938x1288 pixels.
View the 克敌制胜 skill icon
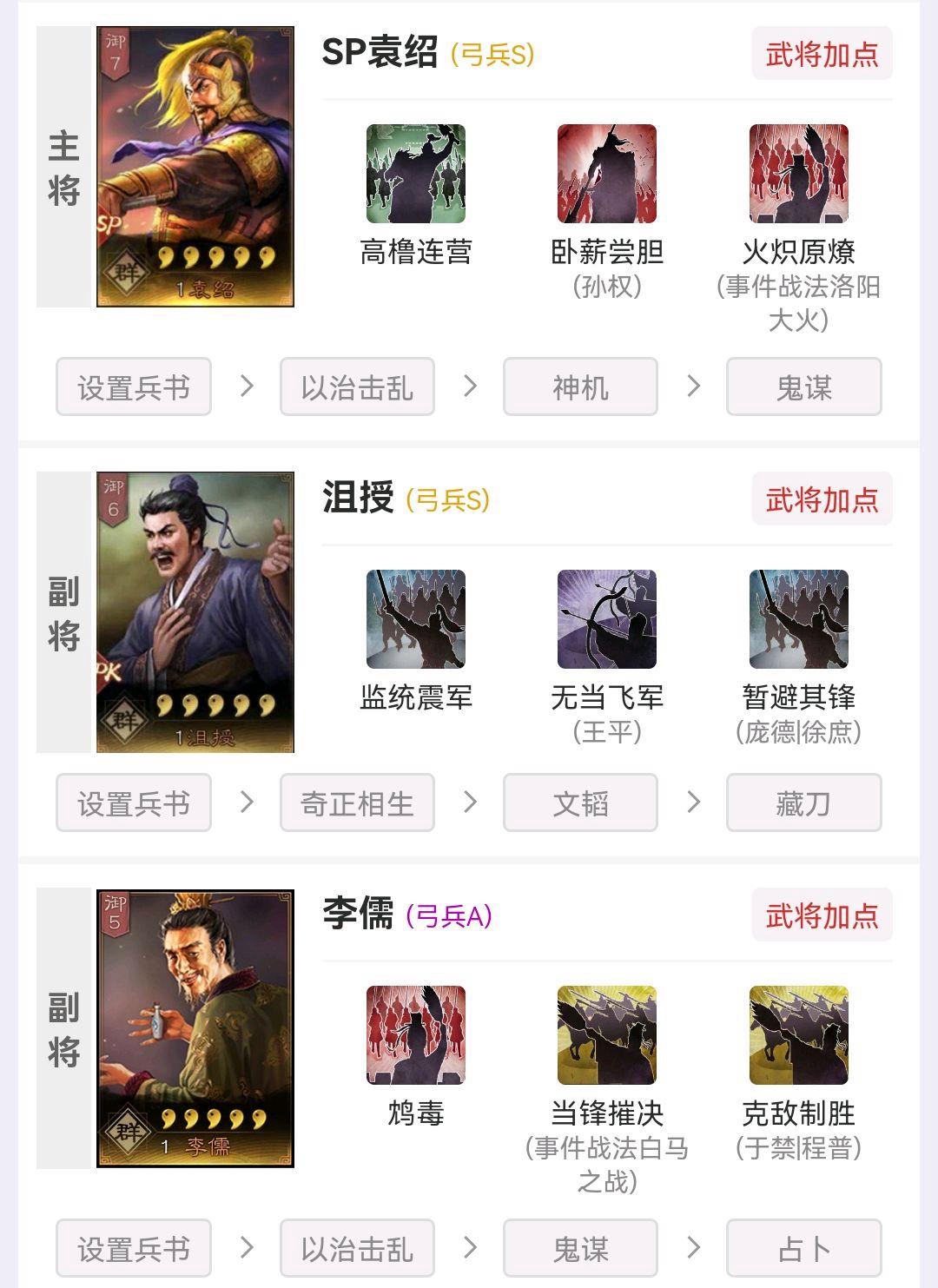tap(798, 1035)
